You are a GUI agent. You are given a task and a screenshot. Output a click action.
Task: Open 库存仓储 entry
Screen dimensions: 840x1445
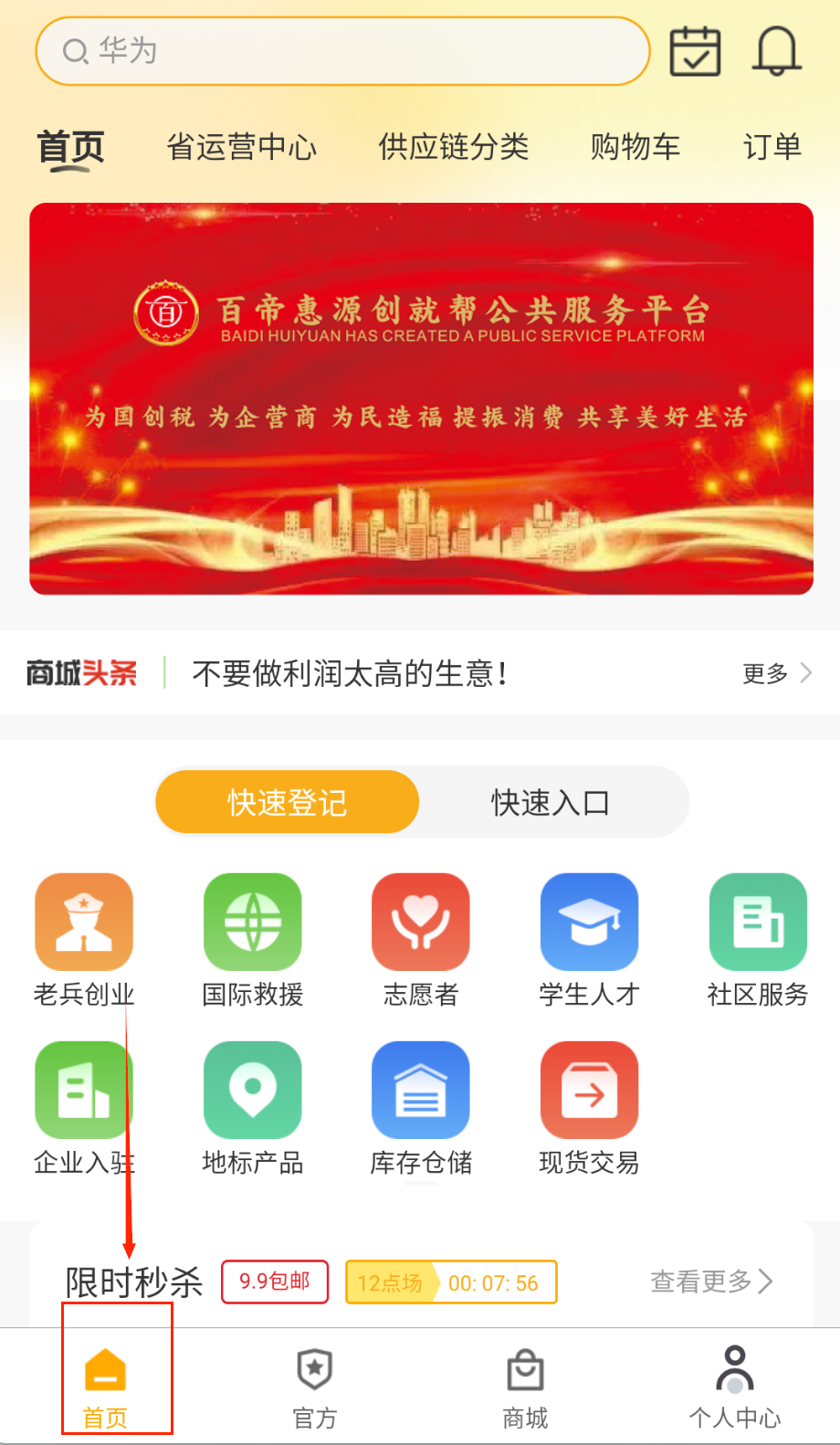pos(421,1107)
